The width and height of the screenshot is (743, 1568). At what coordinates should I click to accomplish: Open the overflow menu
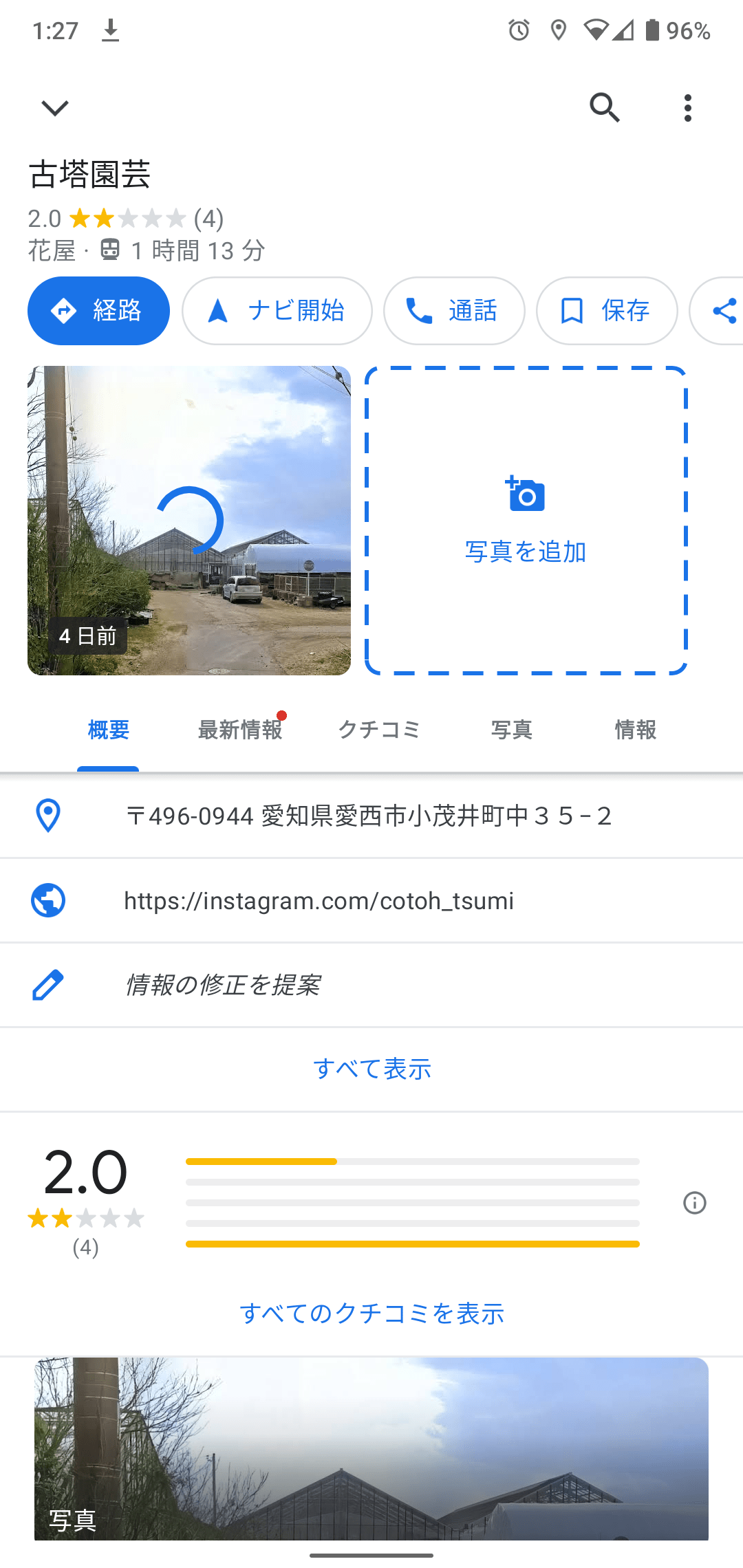pyautogui.click(x=687, y=108)
